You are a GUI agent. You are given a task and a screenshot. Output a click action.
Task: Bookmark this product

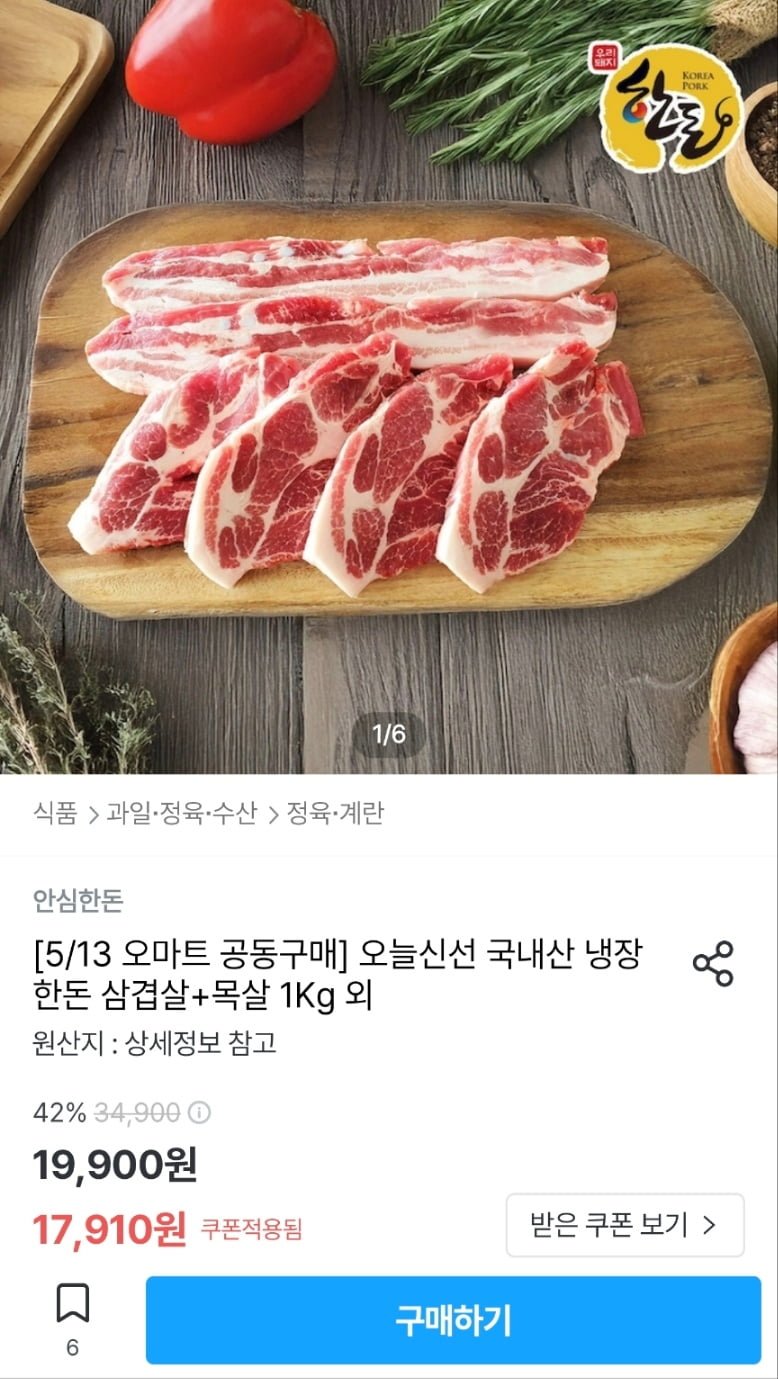pyautogui.click(x=73, y=1304)
